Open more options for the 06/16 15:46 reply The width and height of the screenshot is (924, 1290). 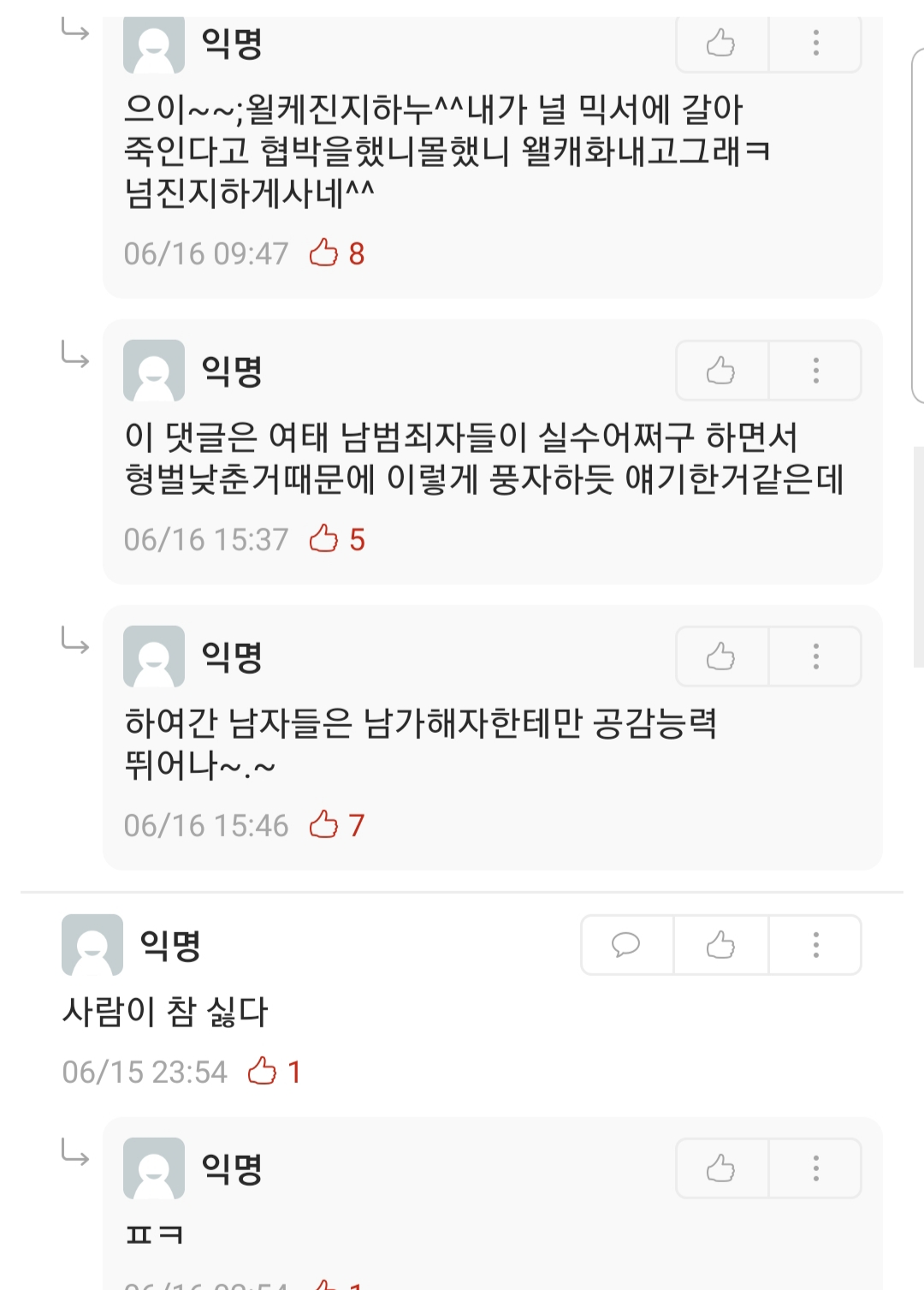tap(815, 657)
